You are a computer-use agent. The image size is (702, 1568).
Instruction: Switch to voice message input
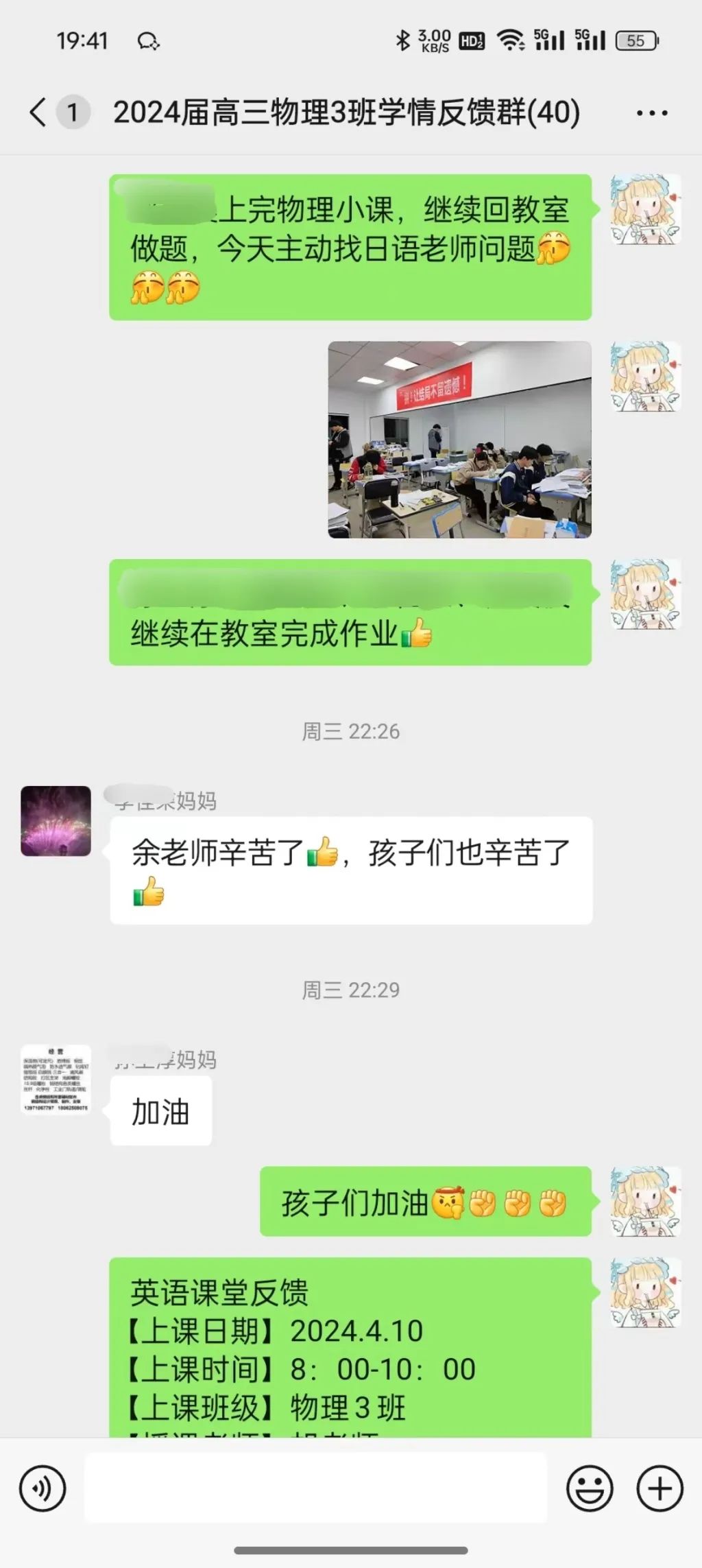pyautogui.click(x=43, y=1488)
